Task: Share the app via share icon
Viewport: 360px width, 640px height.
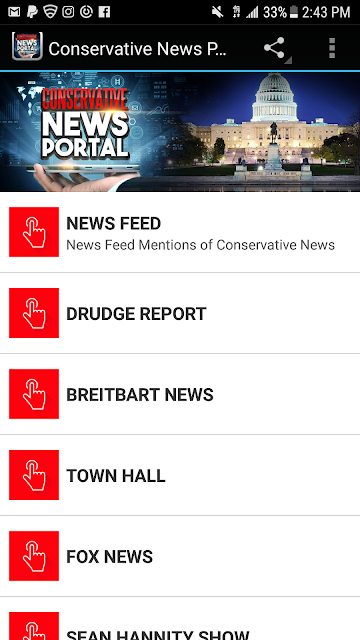Action: pyautogui.click(x=274, y=48)
